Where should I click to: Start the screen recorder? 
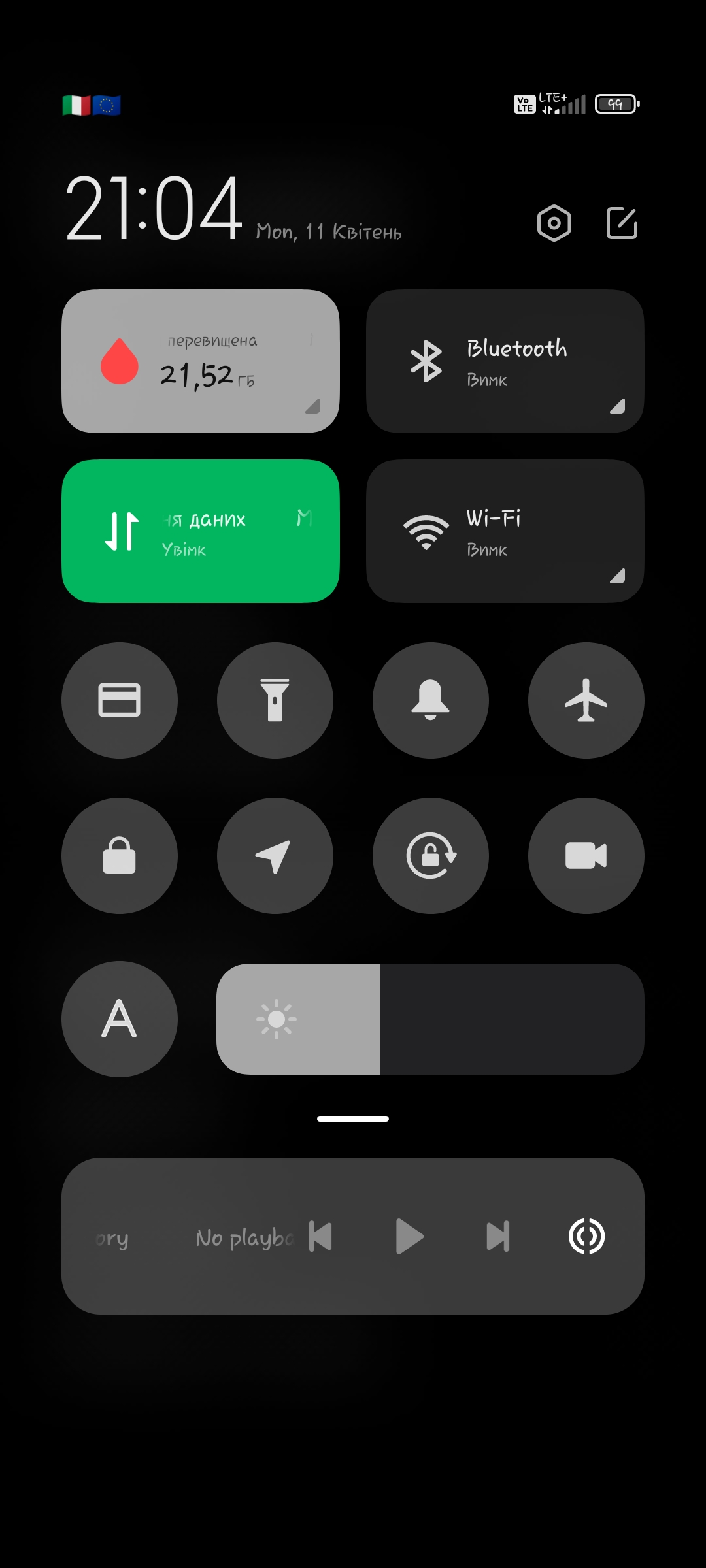pyautogui.click(x=586, y=856)
